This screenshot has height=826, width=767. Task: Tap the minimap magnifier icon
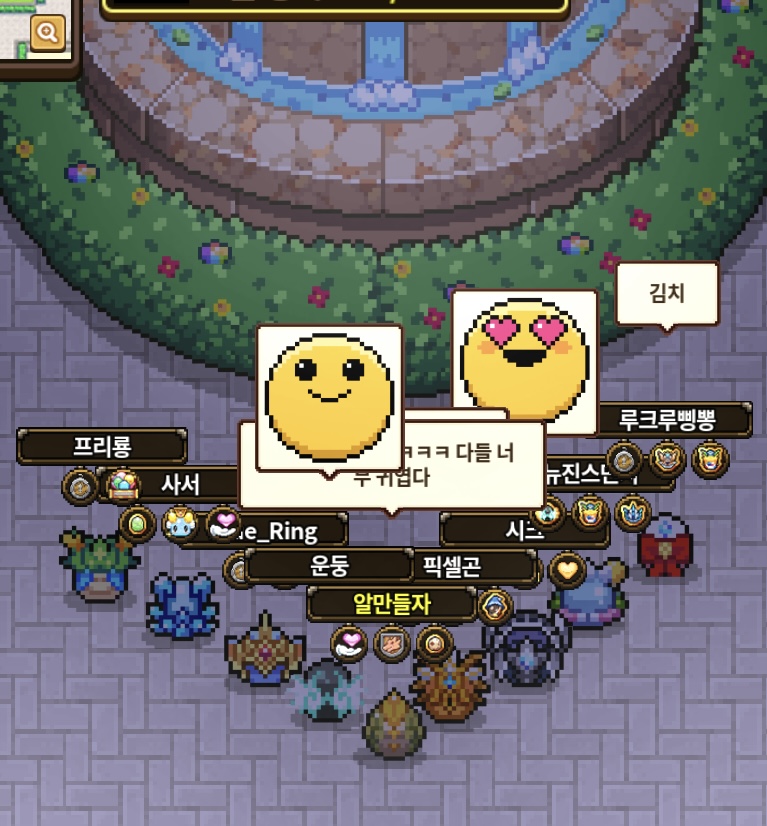click(46, 33)
